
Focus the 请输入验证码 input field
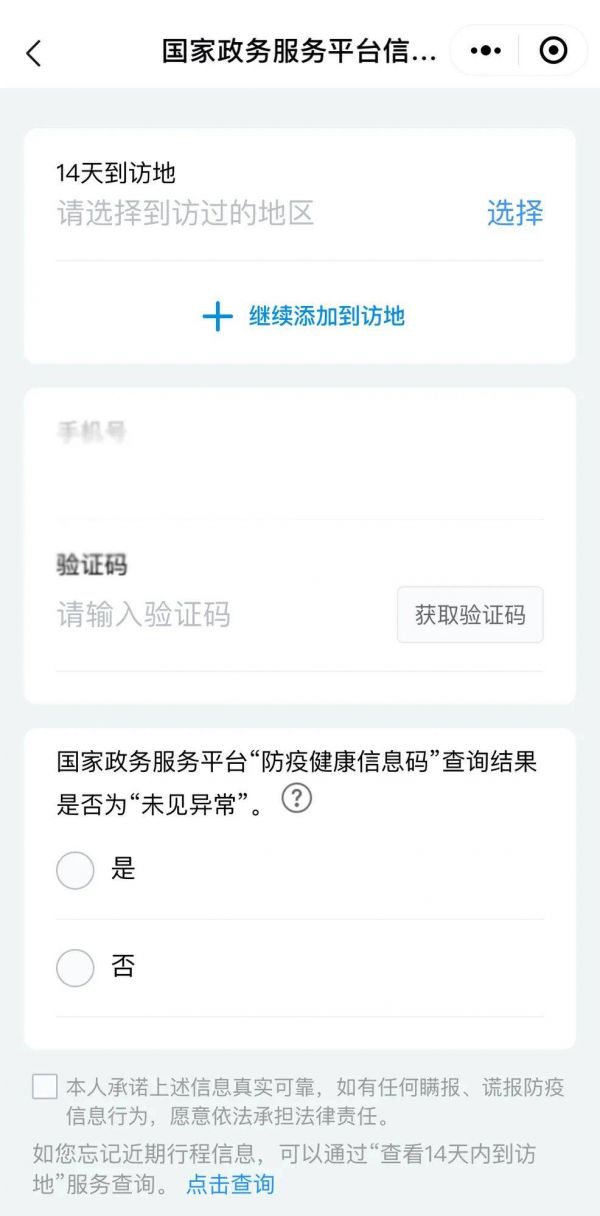pyautogui.click(x=220, y=614)
